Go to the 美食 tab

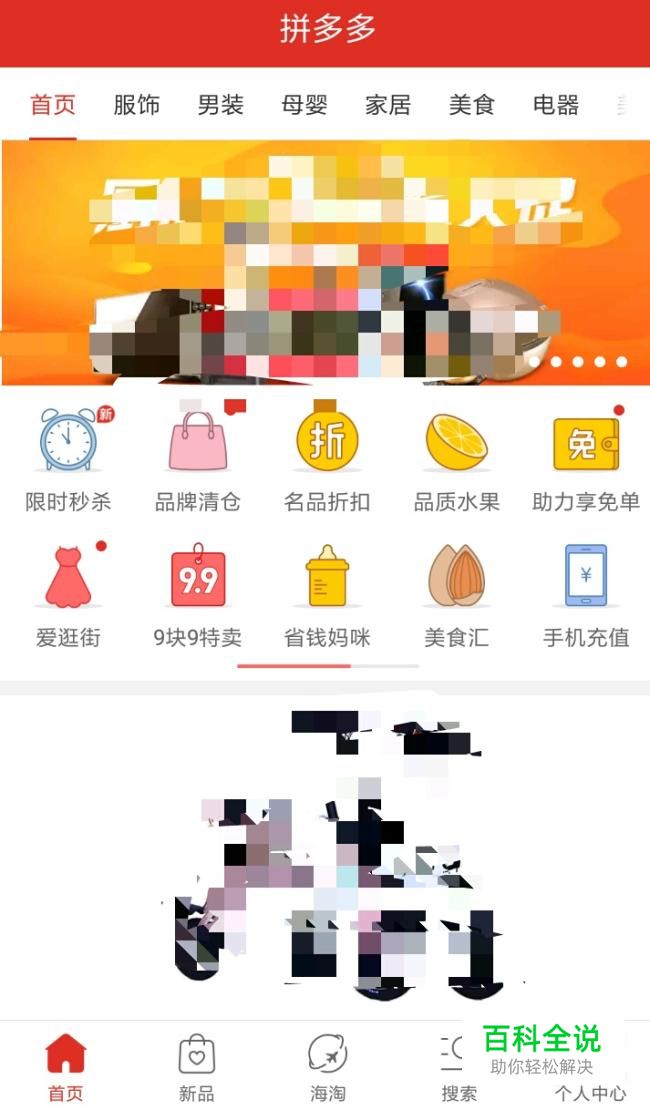click(472, 104)
